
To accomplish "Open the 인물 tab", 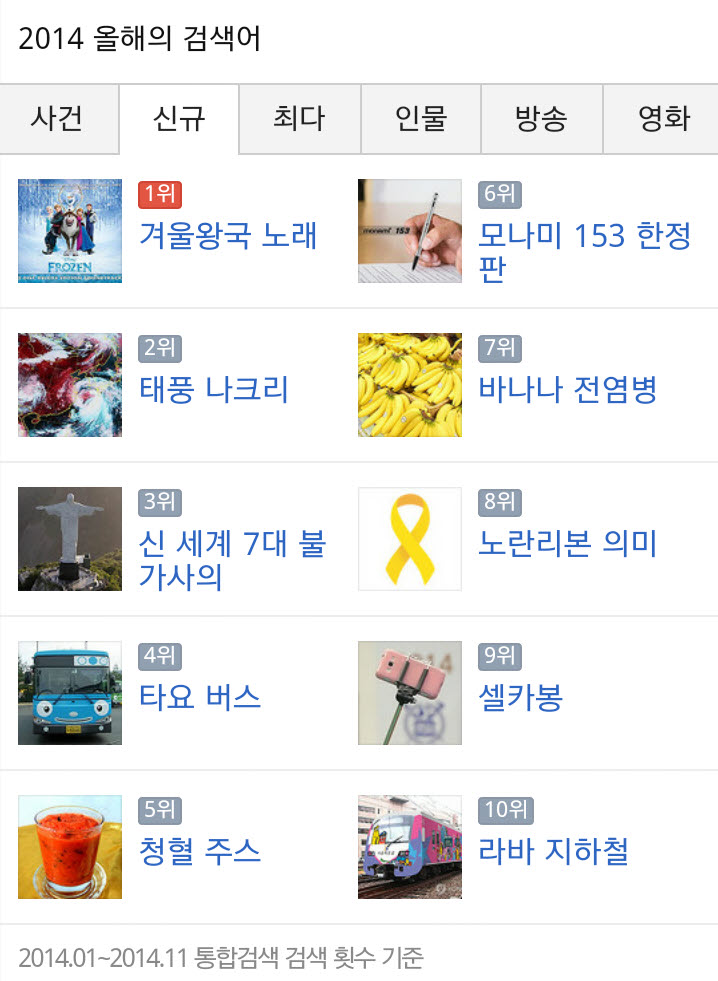I will (x=420, y=119).
